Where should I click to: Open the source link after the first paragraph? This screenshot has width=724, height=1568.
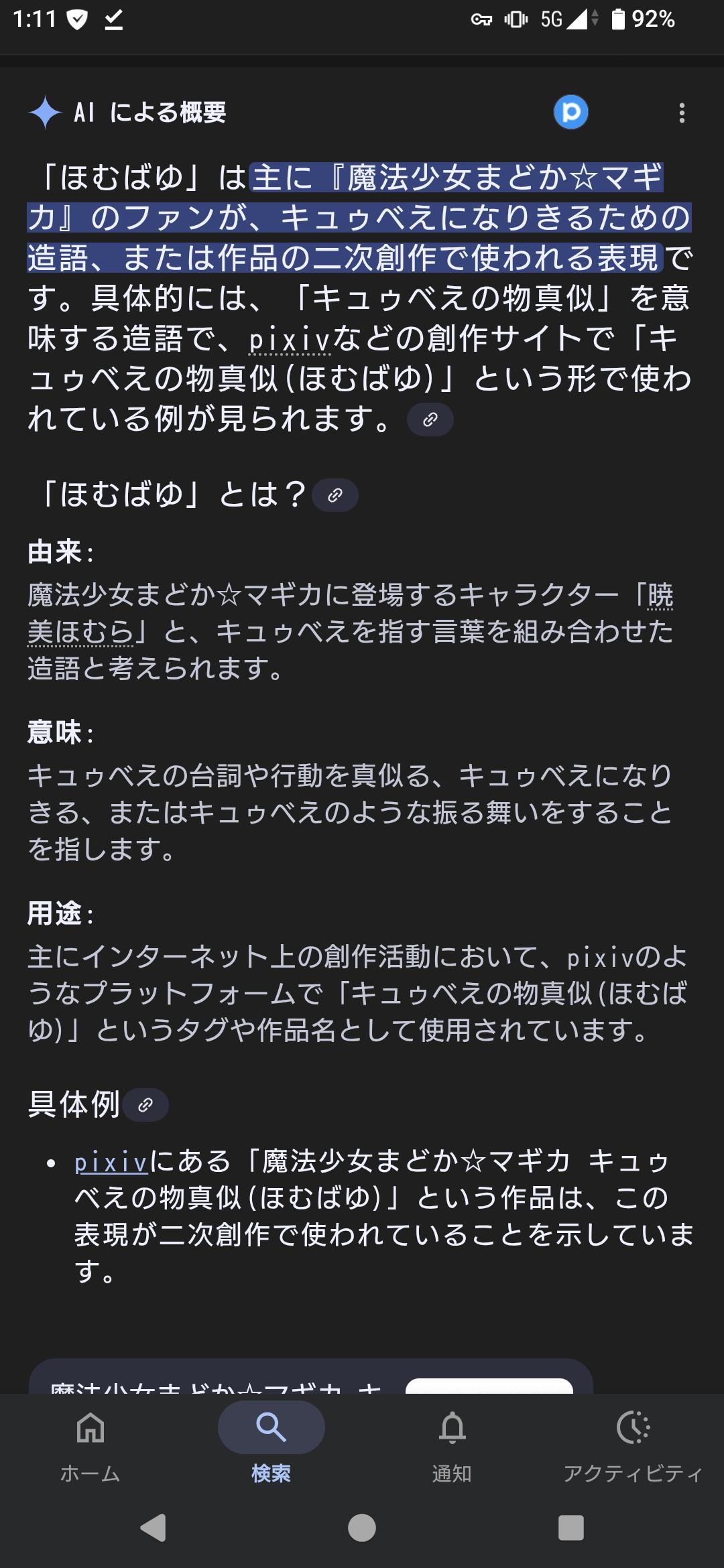430,420
